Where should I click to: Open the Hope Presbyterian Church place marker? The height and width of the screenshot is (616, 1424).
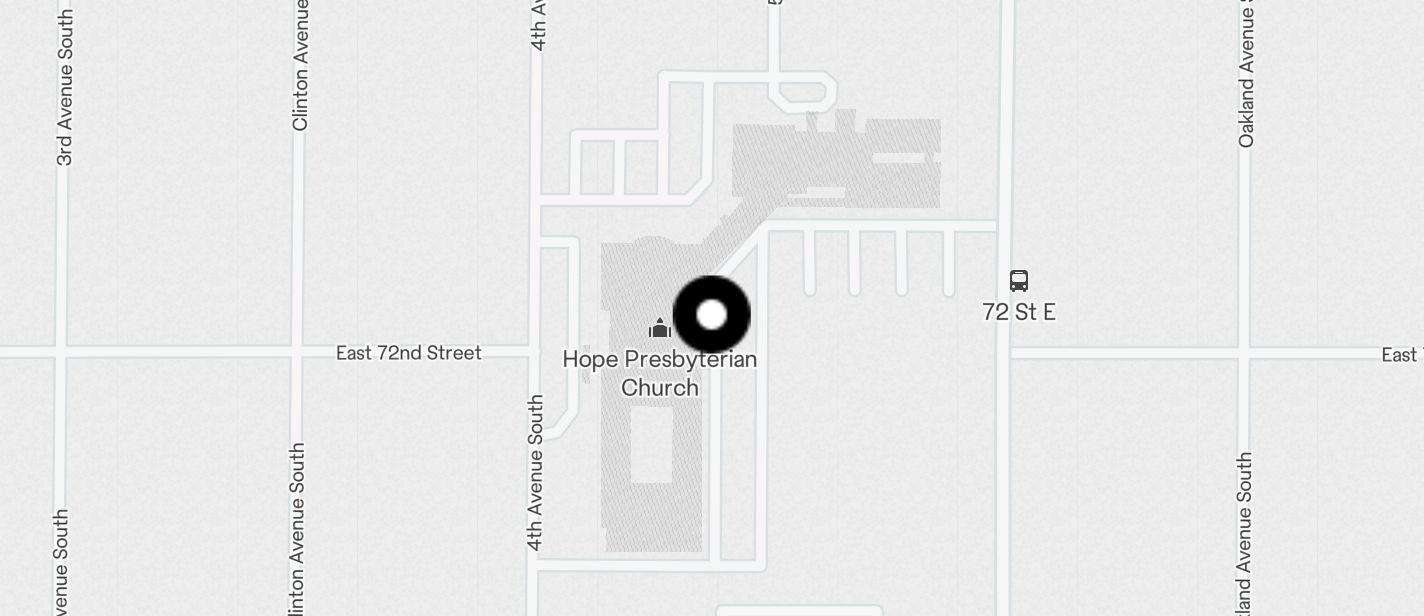(659, 328)
